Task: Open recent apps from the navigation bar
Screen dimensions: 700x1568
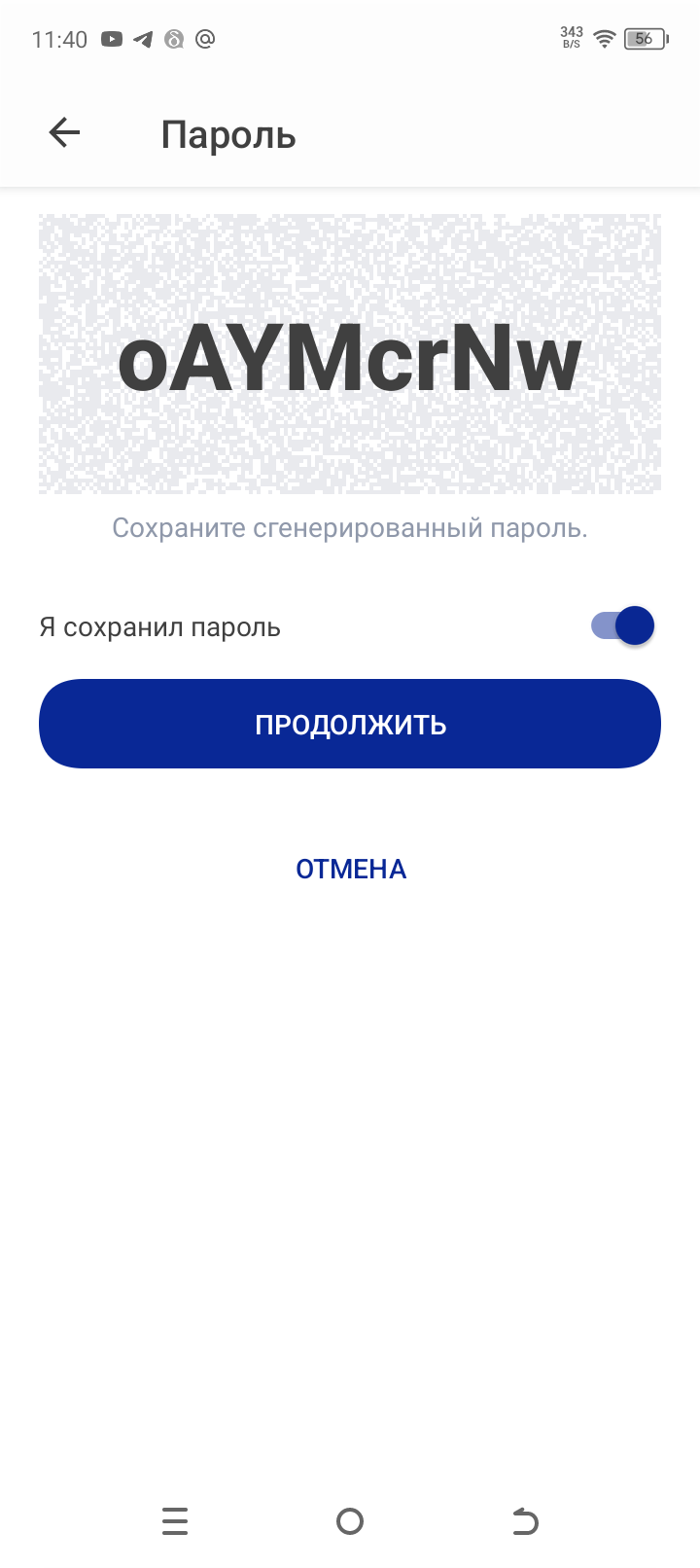Action: 175,1520
